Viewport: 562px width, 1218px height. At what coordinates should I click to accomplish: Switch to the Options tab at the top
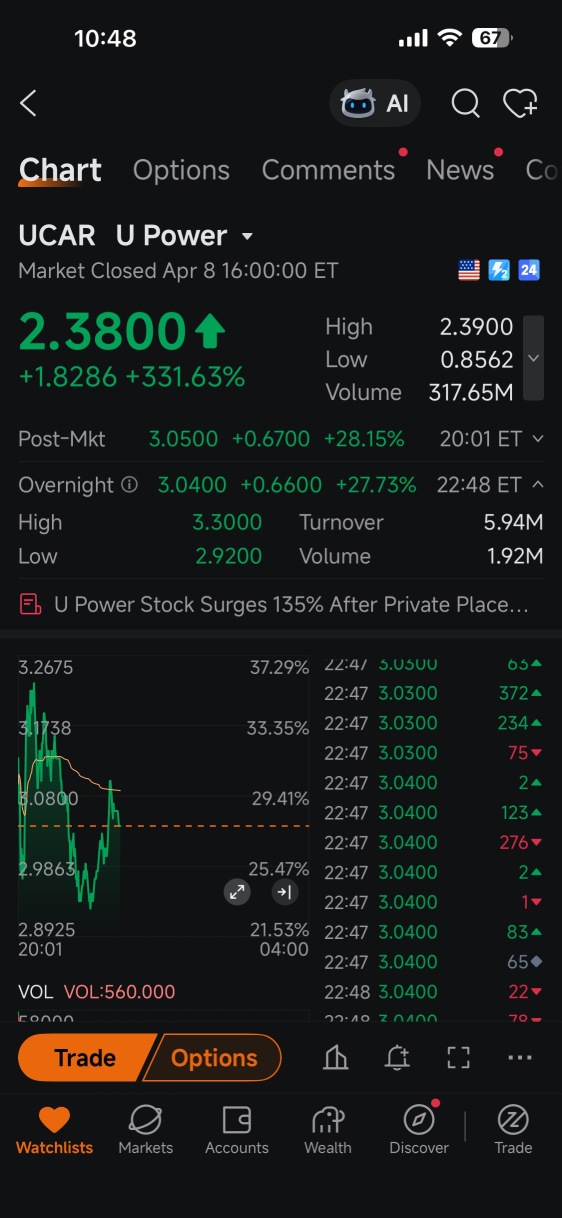[181, 170]
